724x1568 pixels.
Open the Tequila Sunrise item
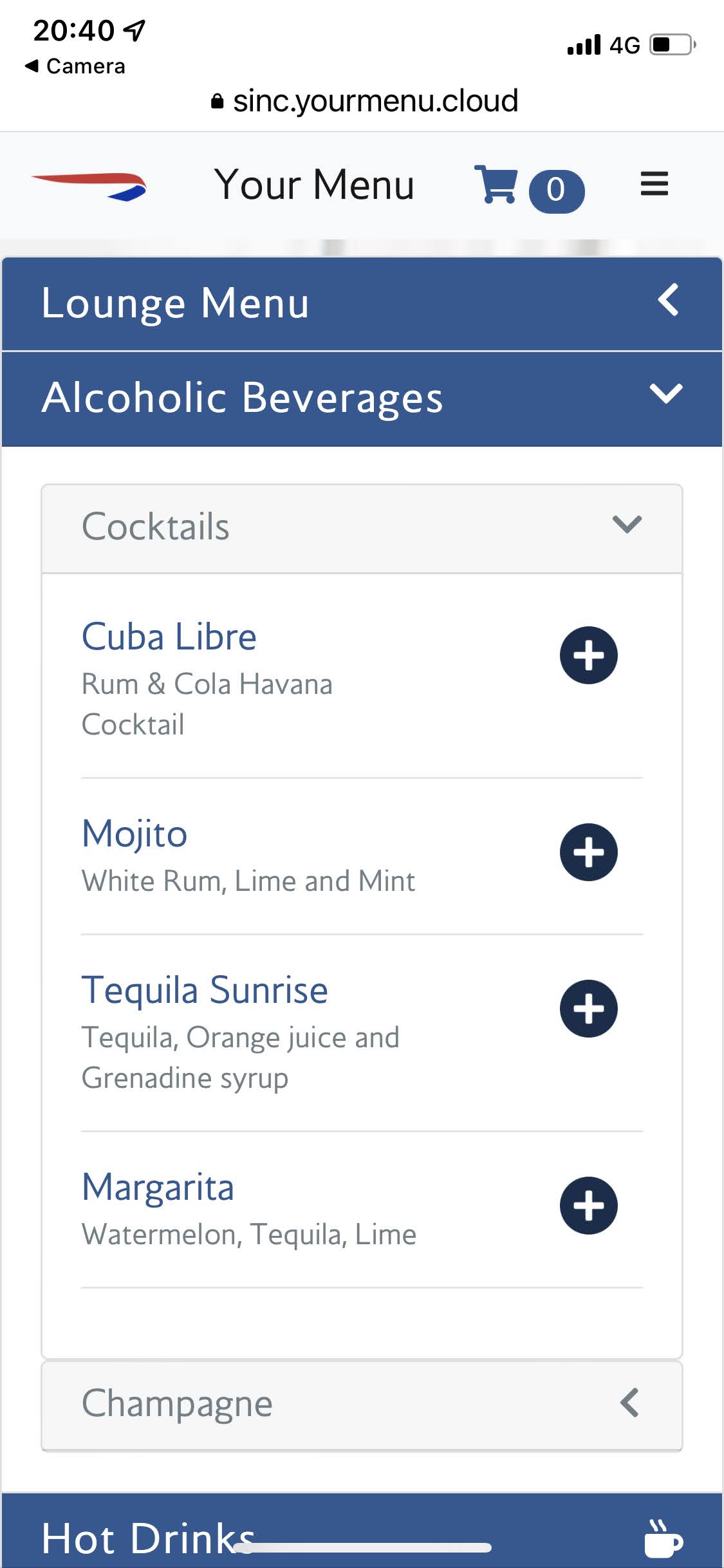pyautogui.click(x=205, y=991)
